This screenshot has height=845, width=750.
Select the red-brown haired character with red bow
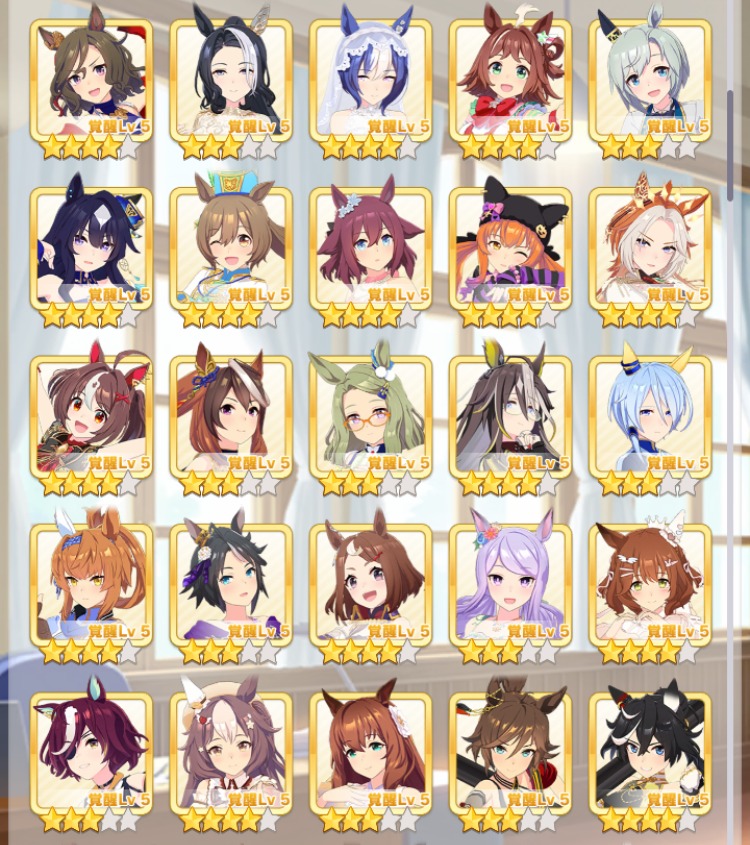click(510, 80)
